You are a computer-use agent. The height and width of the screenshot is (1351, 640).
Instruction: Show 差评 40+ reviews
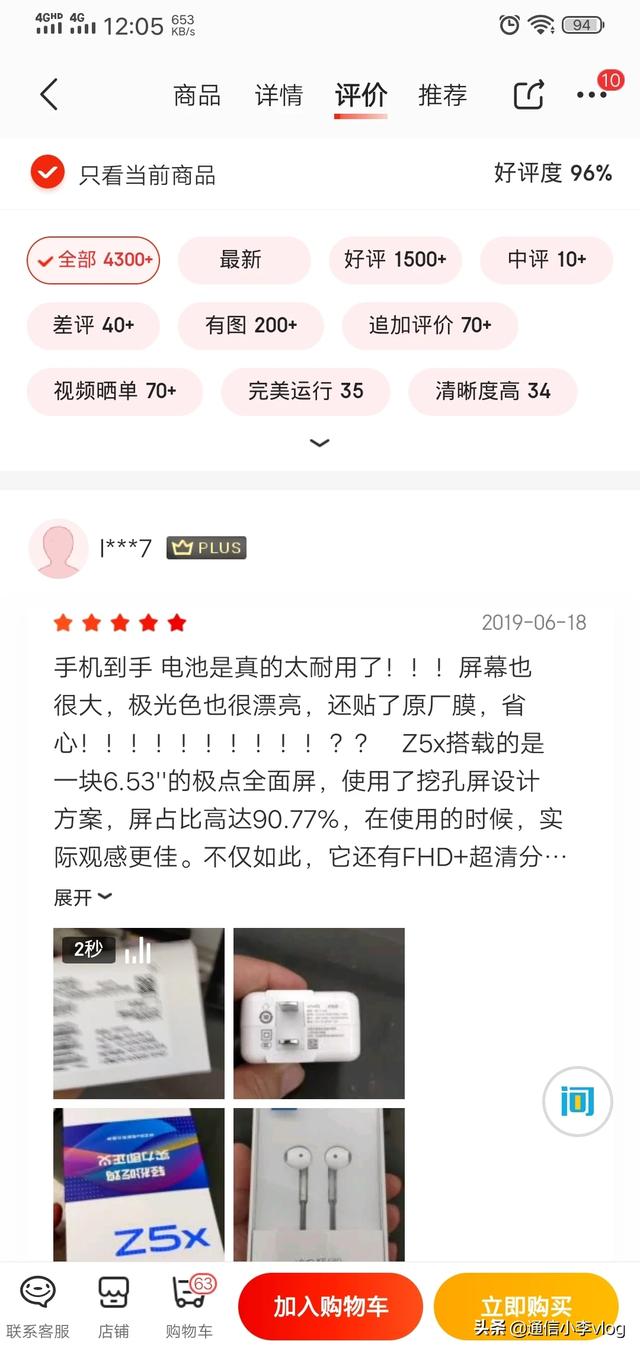pyautogui.click(x=93, y=326)
